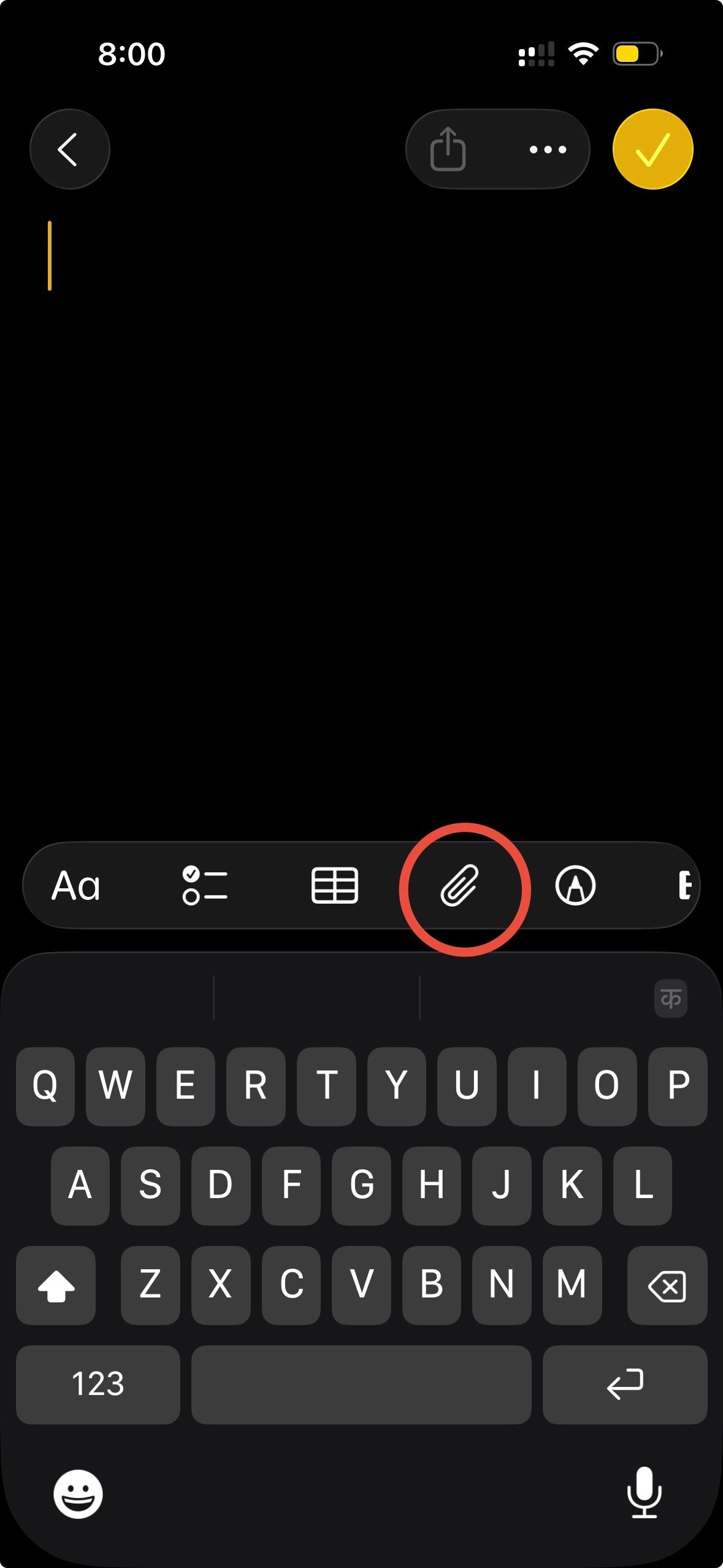Go back to the notes list
This screenshot has height=1568, width=723.
click(x=69, y=149)
